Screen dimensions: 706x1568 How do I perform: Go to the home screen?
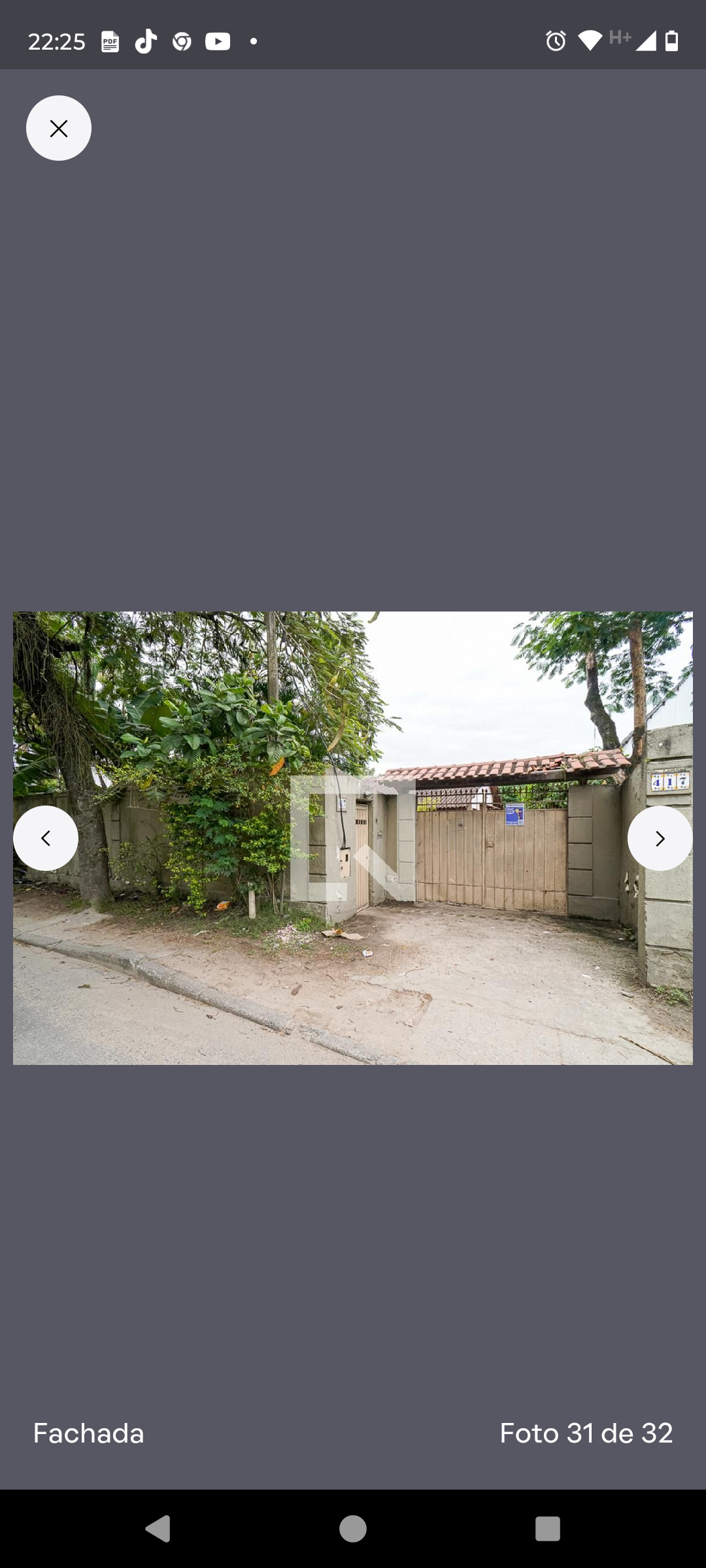pos(353,1529)
